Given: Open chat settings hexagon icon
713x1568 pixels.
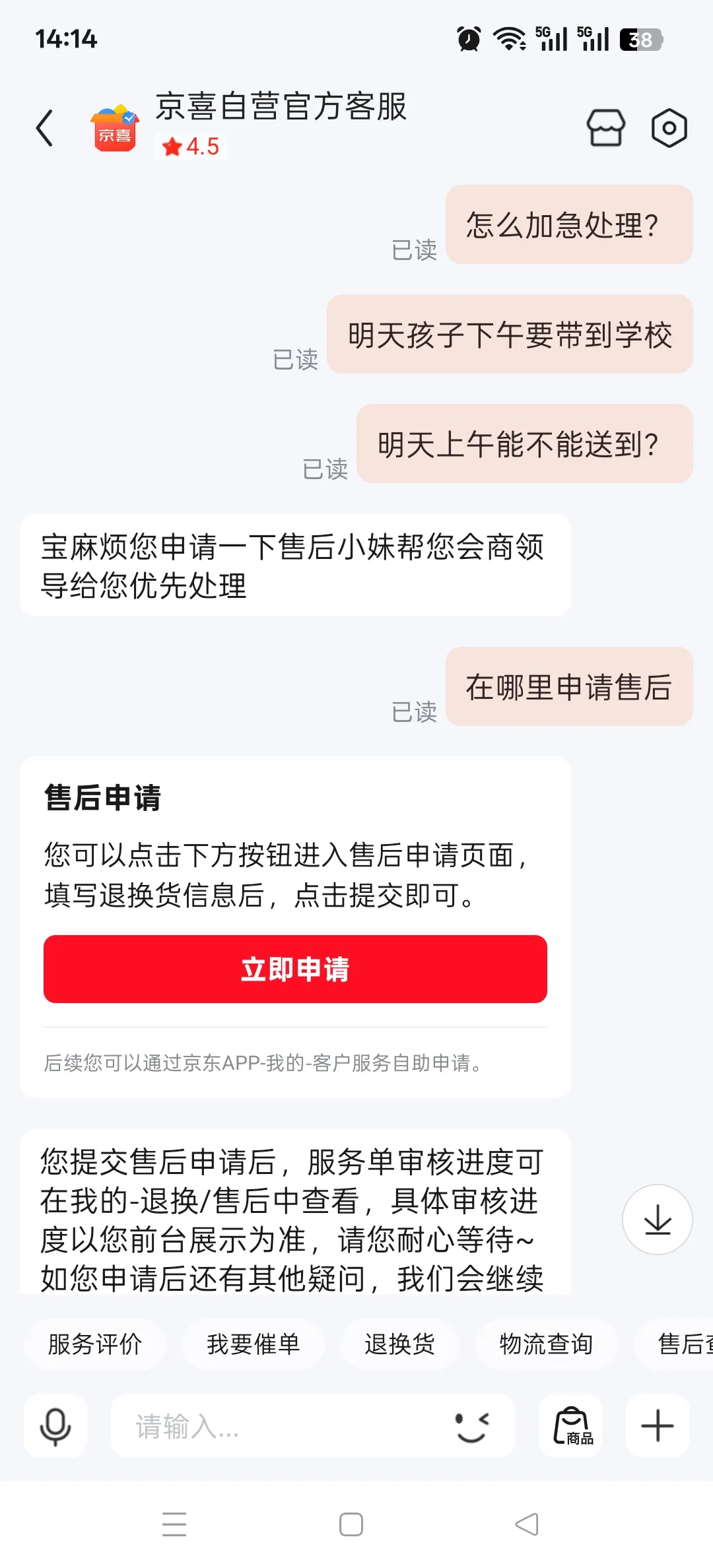Looking at the screenshot, I should click(669, 127).
